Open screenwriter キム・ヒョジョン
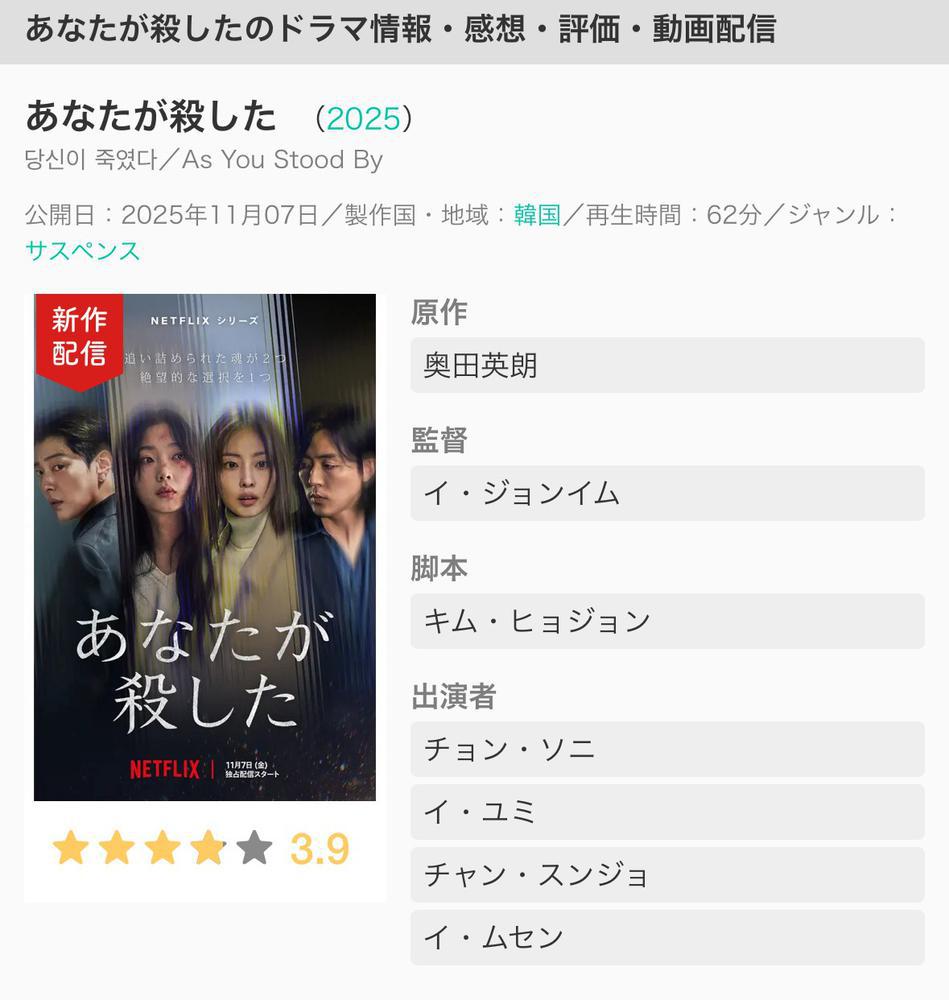 667,621
